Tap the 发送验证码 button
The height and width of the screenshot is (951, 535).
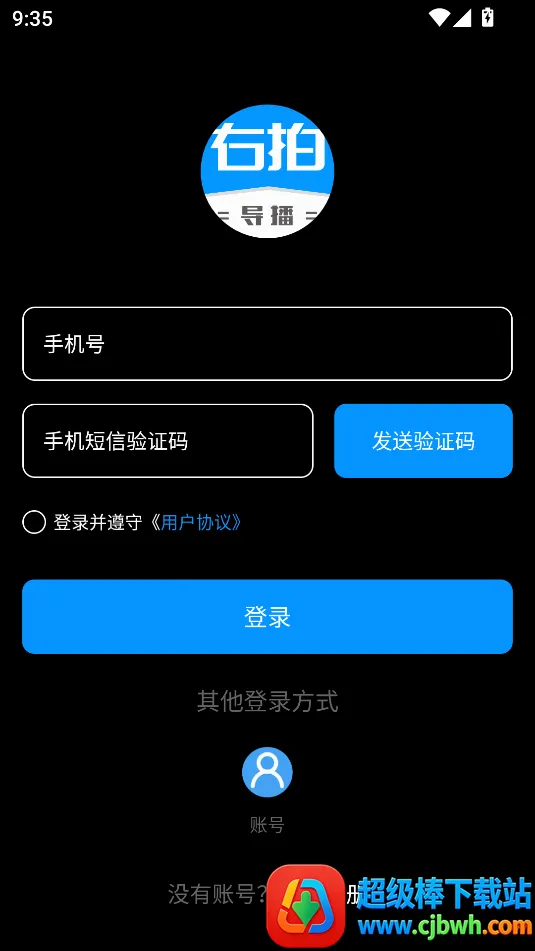pos(423,441)
